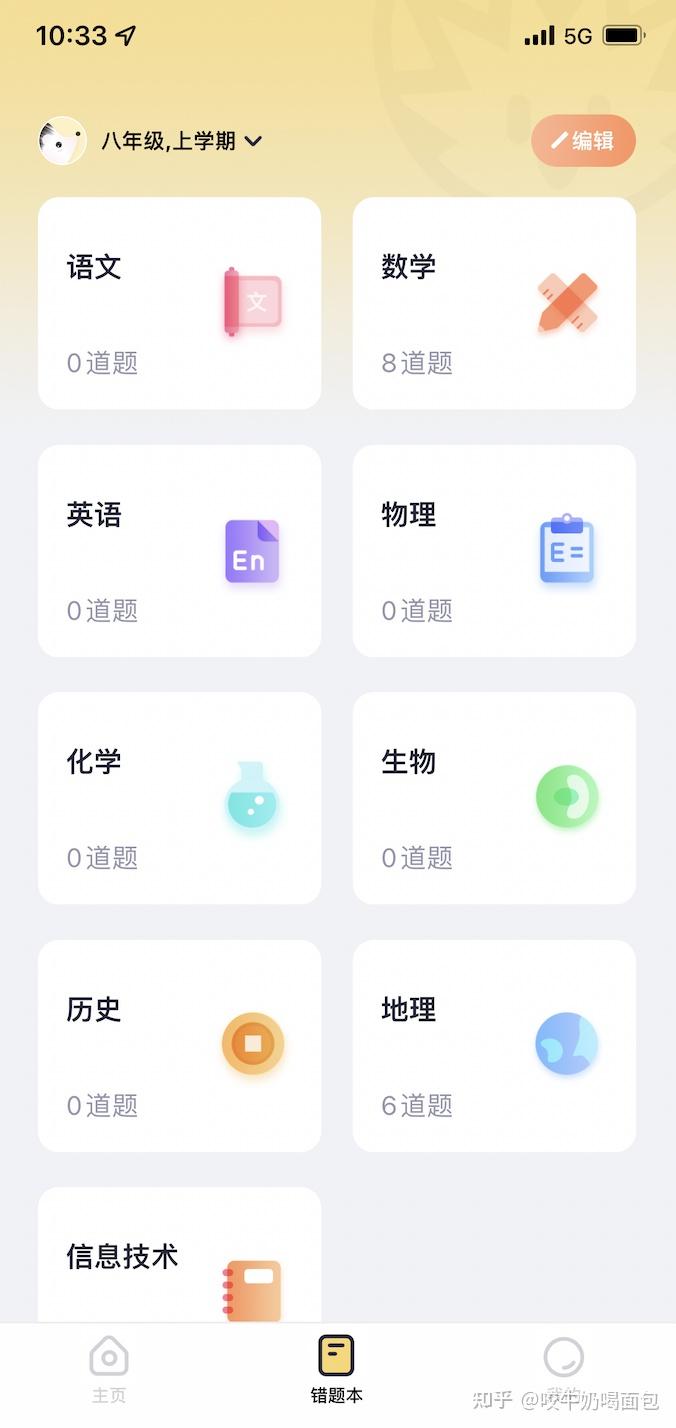Open the 数学 card with 8道题
The width and height of the screenshot is (676, 1428).
494,303
